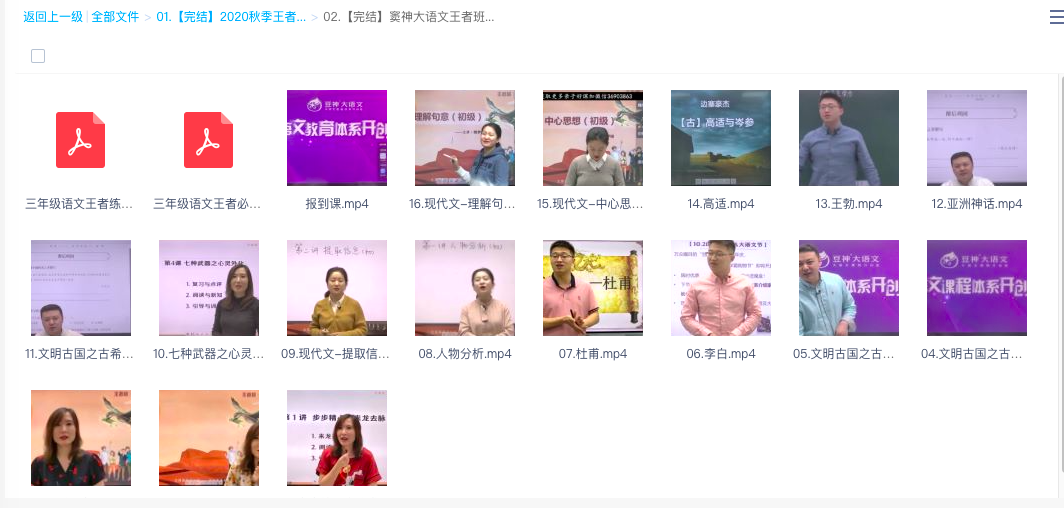Tick the select-all checkbox
The image size is (1064, 508).
38,56
